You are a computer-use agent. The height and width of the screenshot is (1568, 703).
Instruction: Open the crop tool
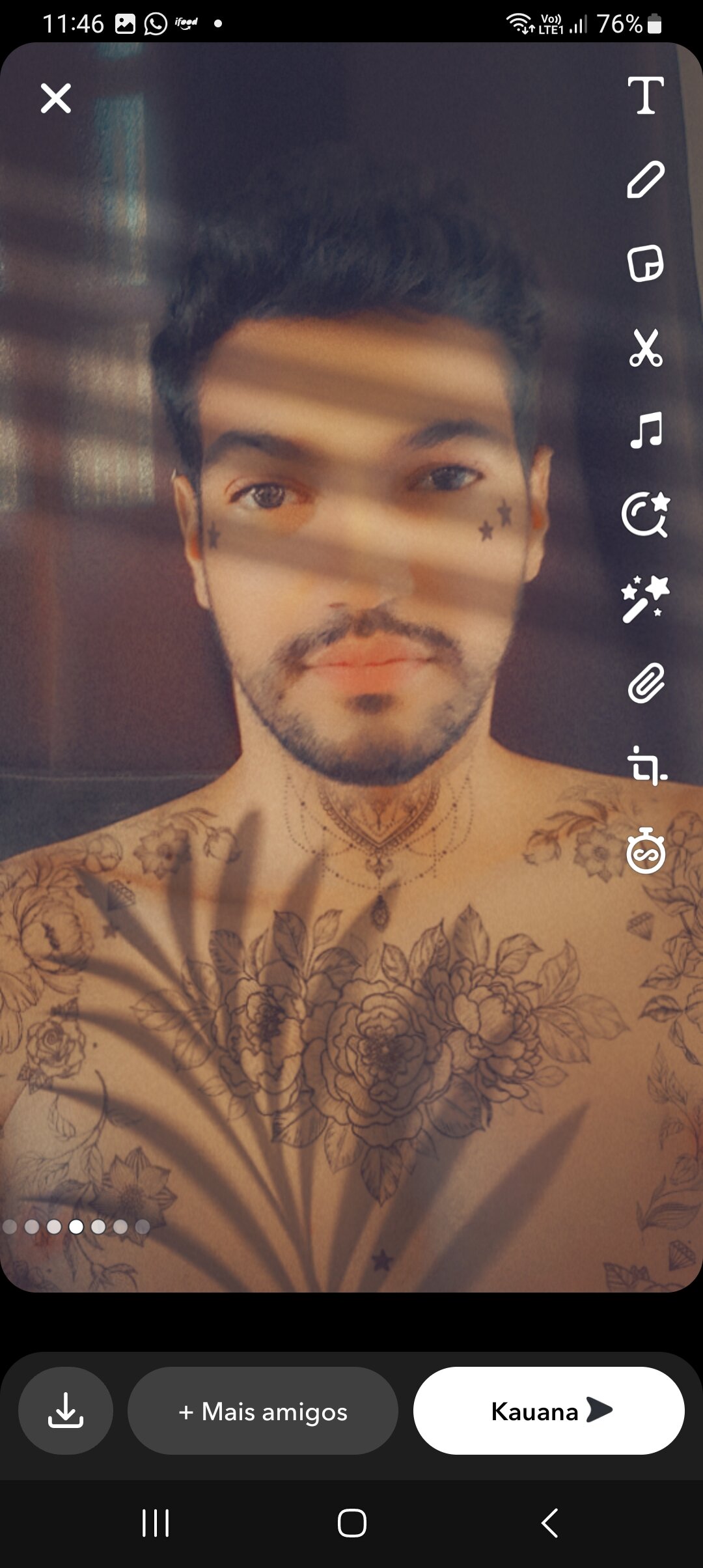(645, 766)
